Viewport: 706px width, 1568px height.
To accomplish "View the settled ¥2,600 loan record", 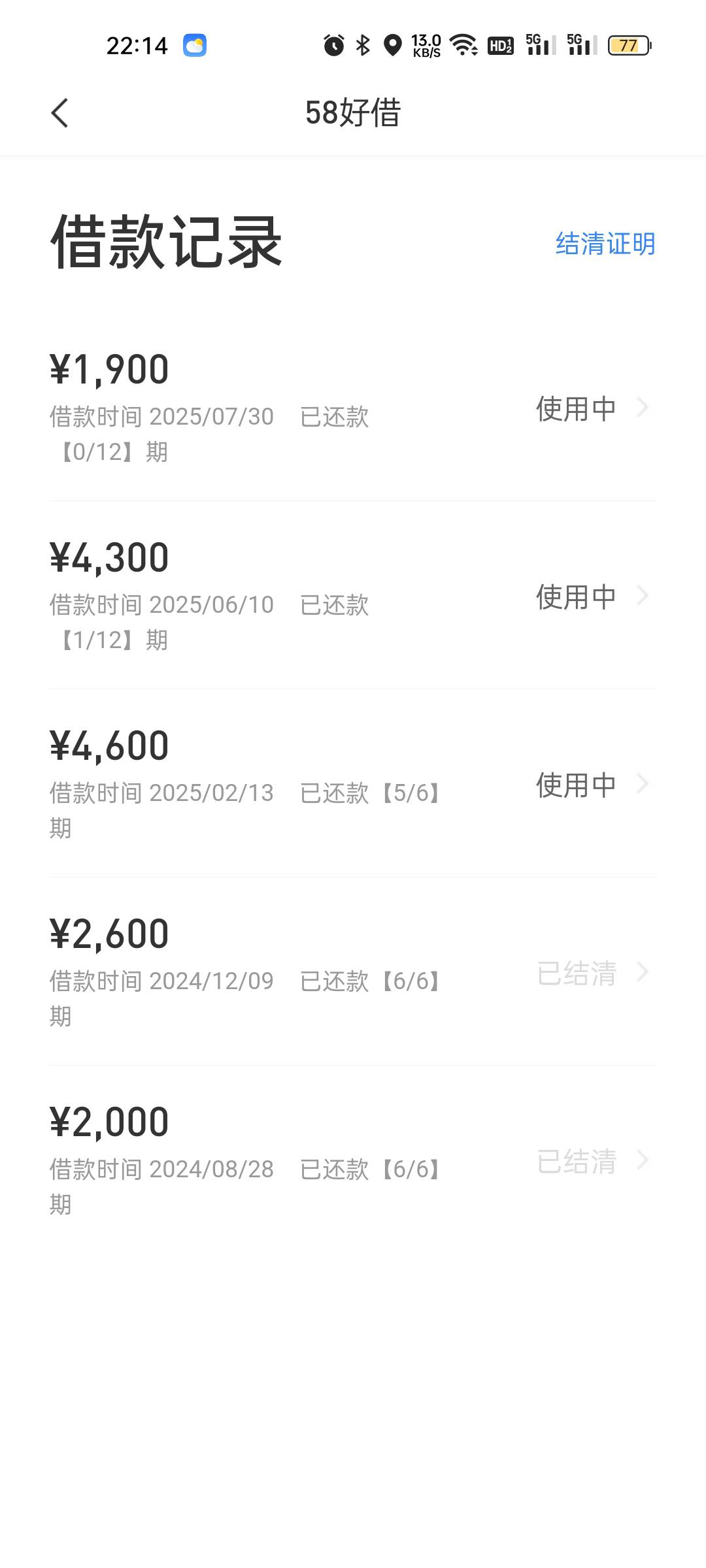I will pos(353,972).
